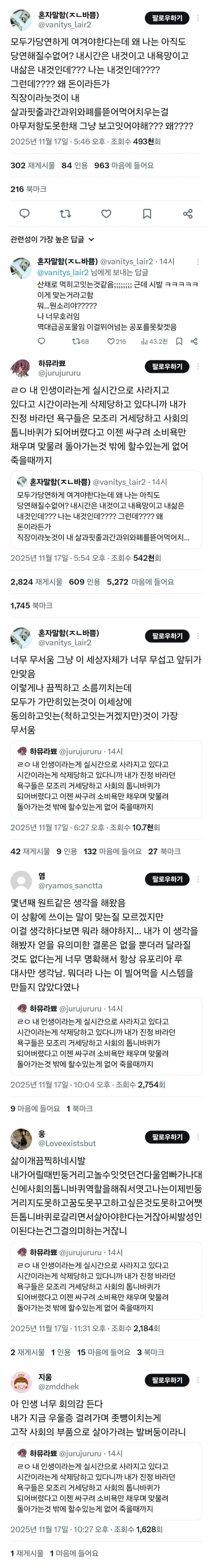Screen dimensions: 213x1568
Task: Follow 웅 (@Loveexistsbut)
Action: click(167, 1137)
